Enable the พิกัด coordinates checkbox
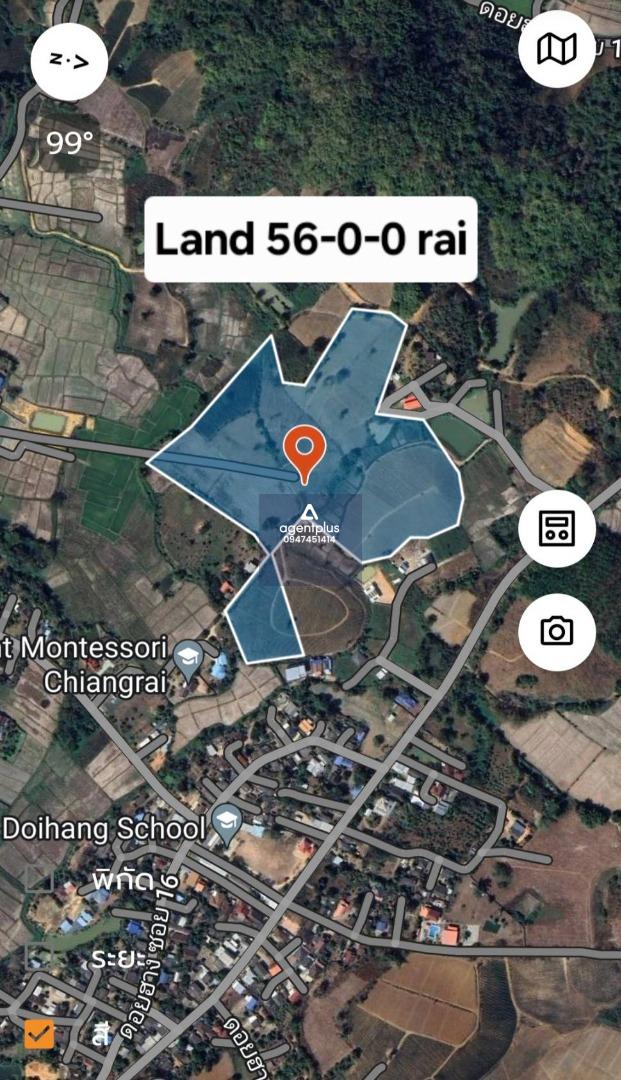The height and width of the screenshot is (1080, 621). tap(39, 880)
